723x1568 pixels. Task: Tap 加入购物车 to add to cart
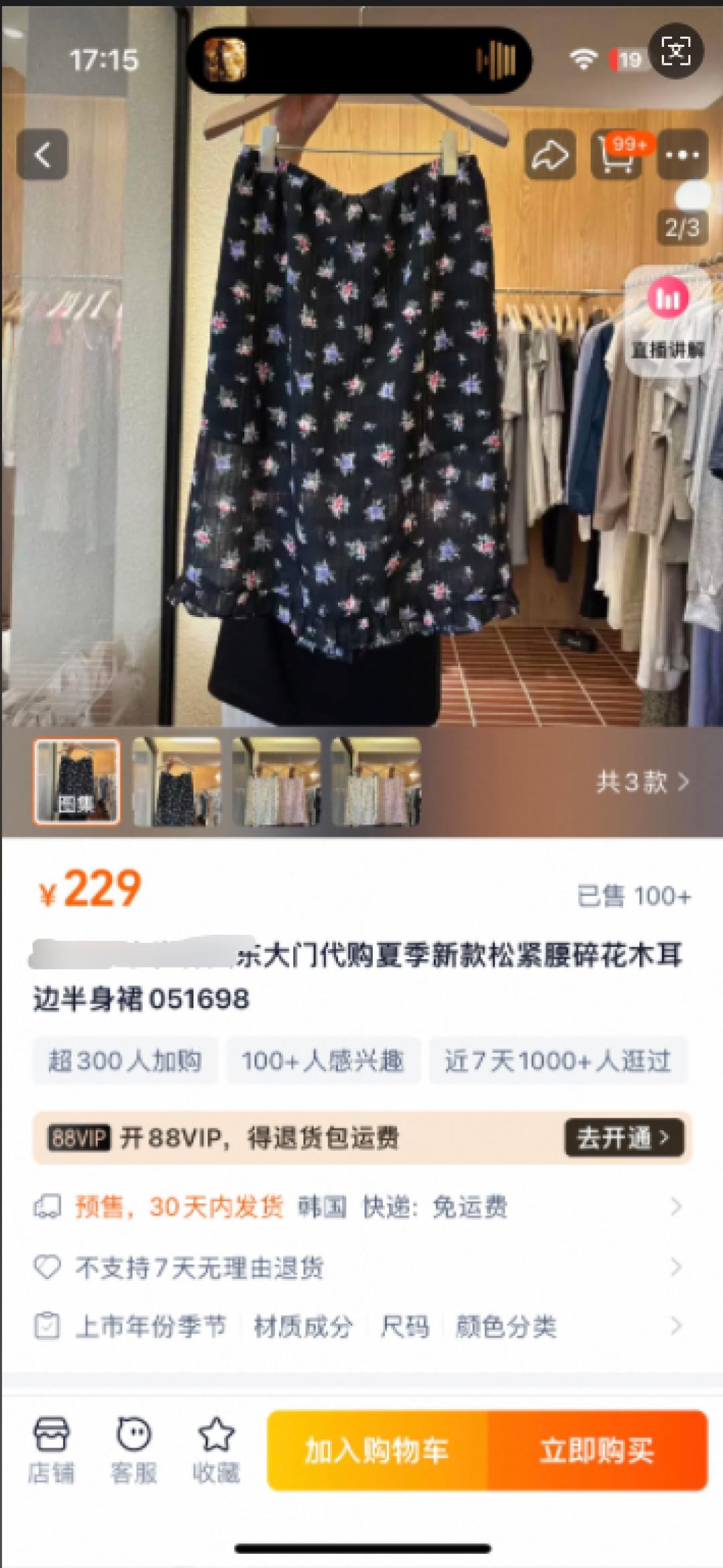click(x=379, y=1449)
